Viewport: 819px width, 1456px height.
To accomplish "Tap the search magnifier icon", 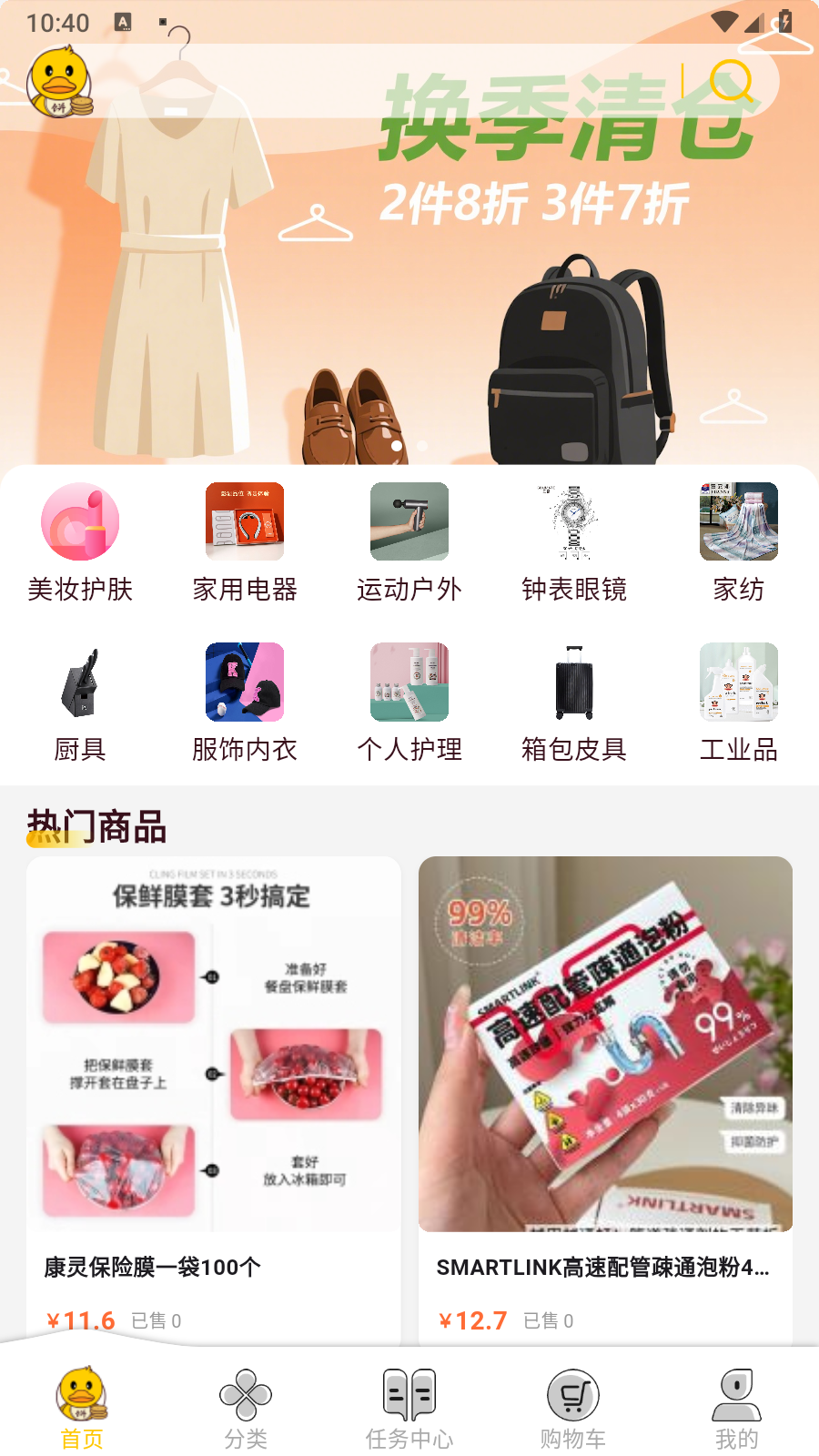I will 731,82.
